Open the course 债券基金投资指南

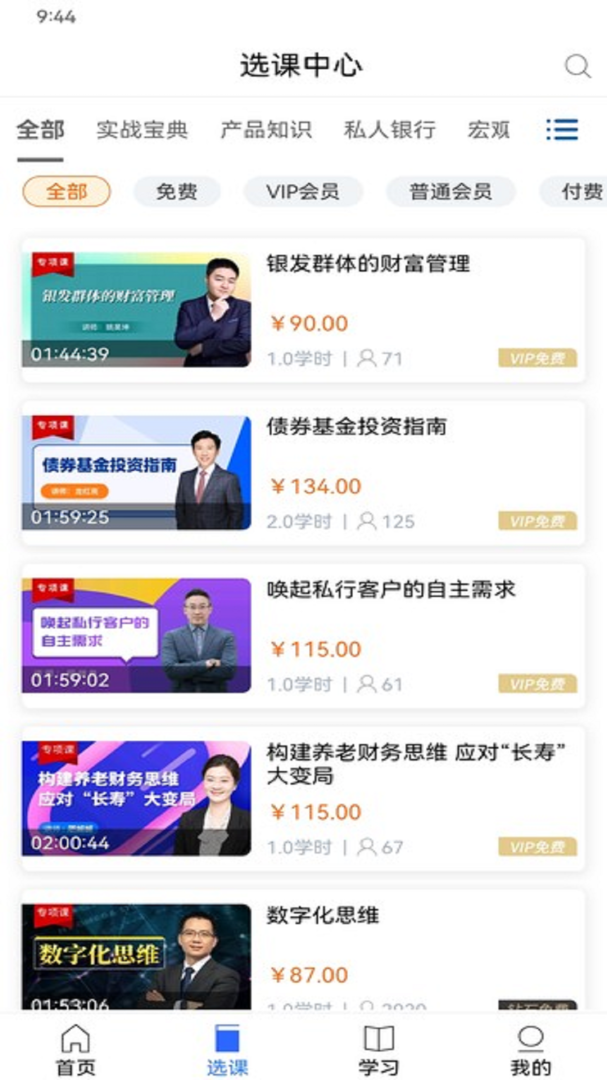point(356,428)
